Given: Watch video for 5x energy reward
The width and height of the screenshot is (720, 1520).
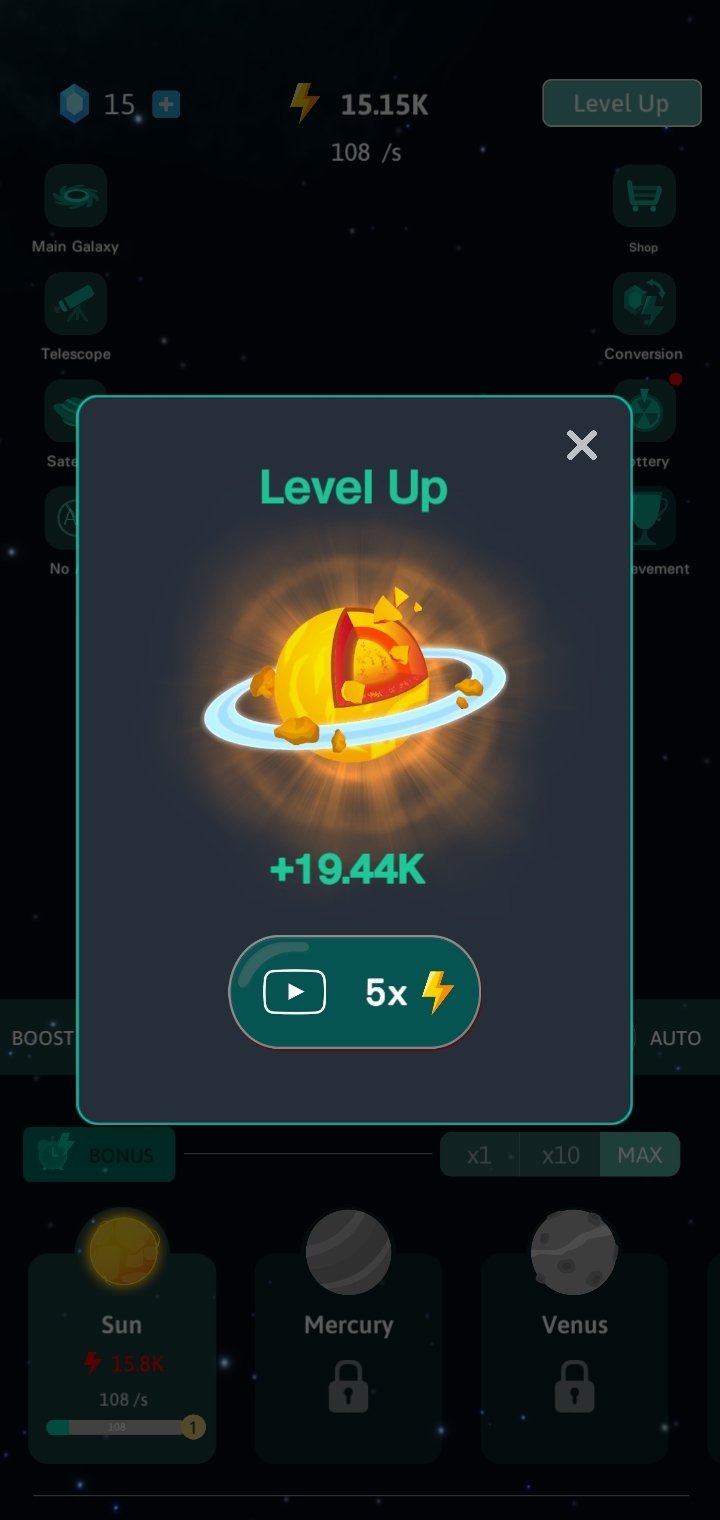Looking at the screenshot, I should tap(355, 992).
